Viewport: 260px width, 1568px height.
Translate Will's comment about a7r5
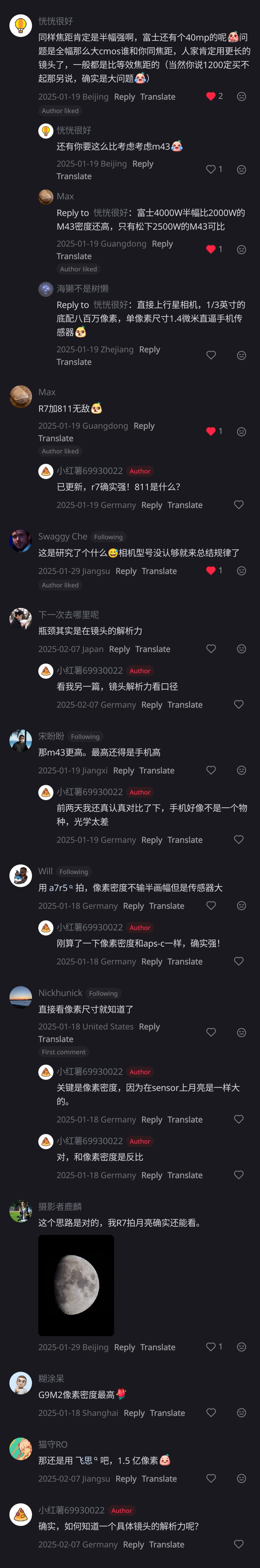pyautogui.click(x=166, y=906)
